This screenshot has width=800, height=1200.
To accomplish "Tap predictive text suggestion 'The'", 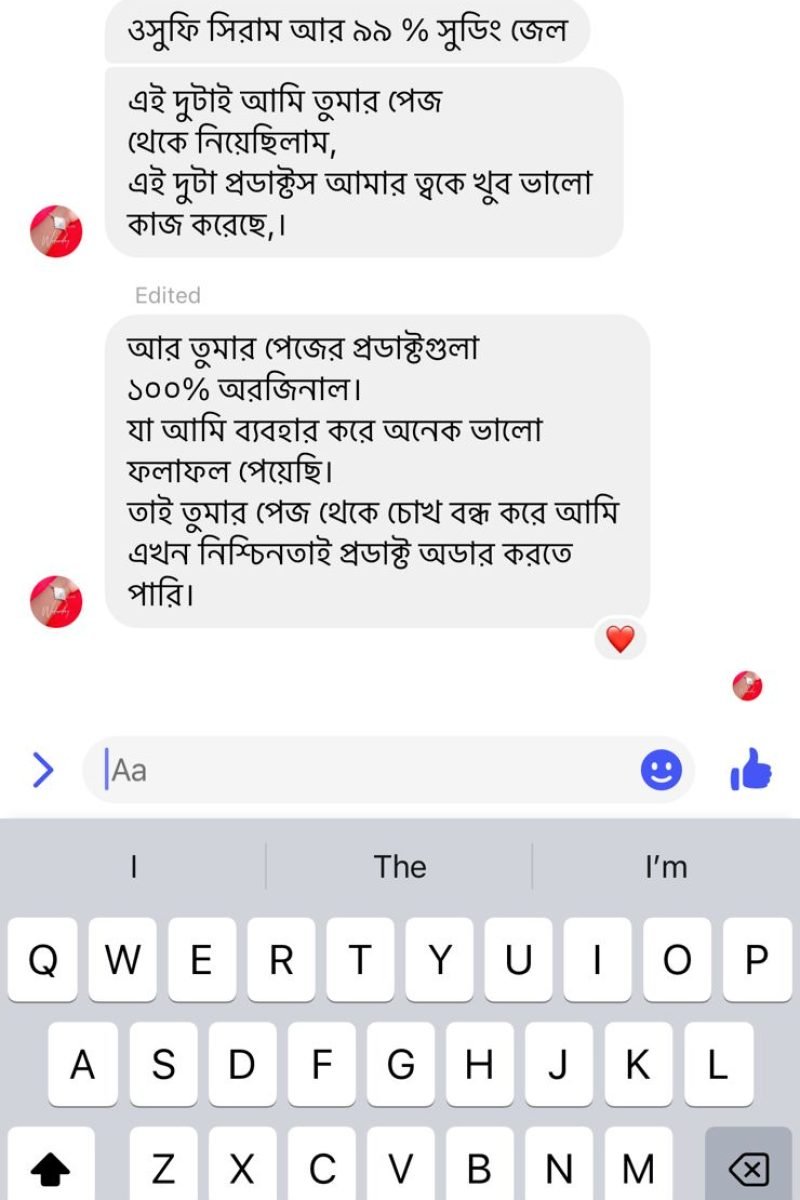I will click(400, 866).
